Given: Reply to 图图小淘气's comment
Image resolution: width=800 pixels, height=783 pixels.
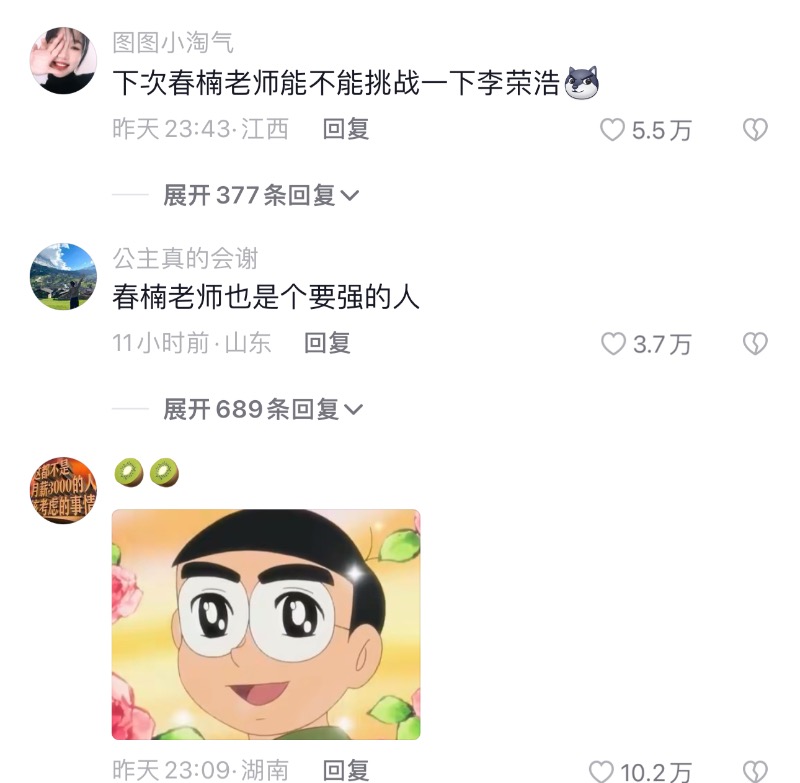Looking at the screenshot, I should point(346,129).
